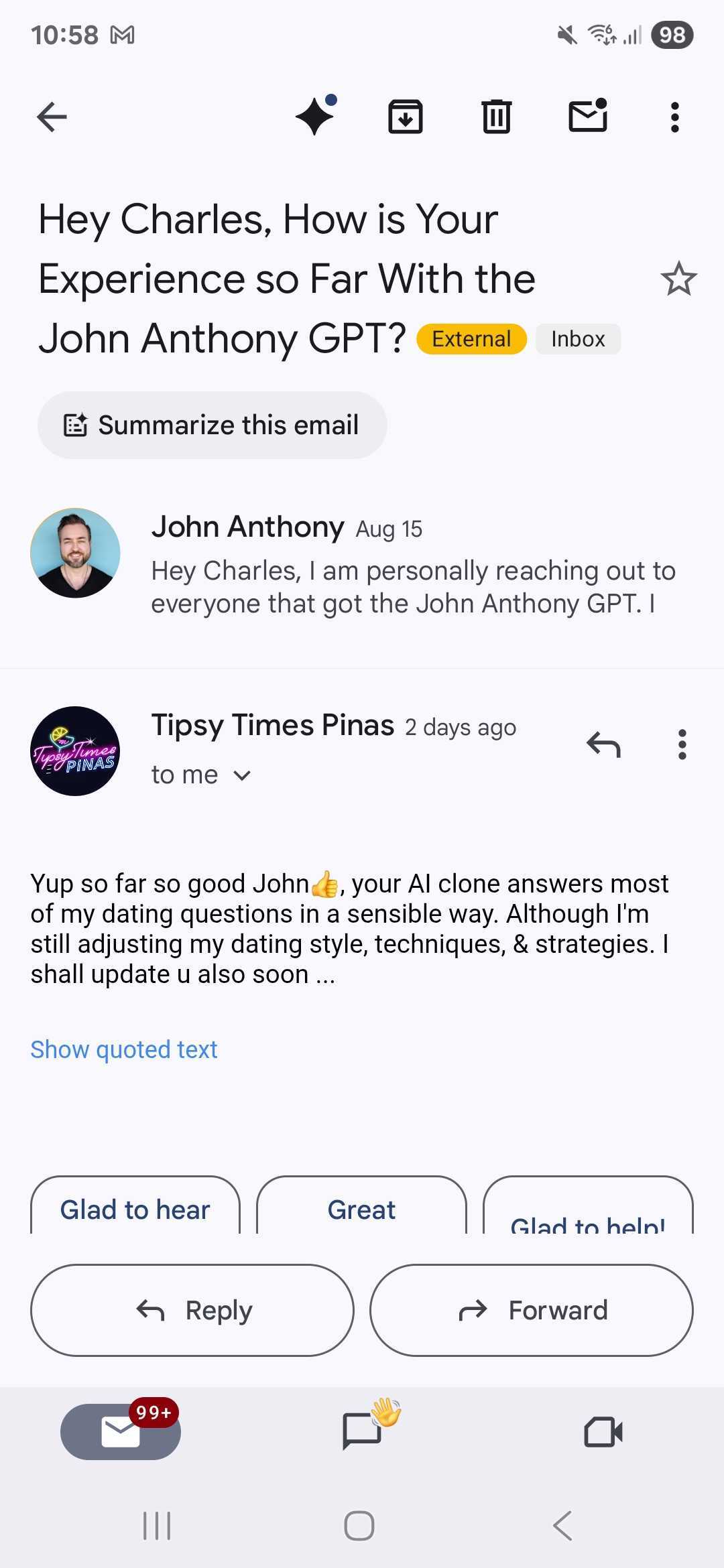The width and height of the screenshot is (724, 1568).
Task: Mark this email as unread
Action: (x=588, y=116)
